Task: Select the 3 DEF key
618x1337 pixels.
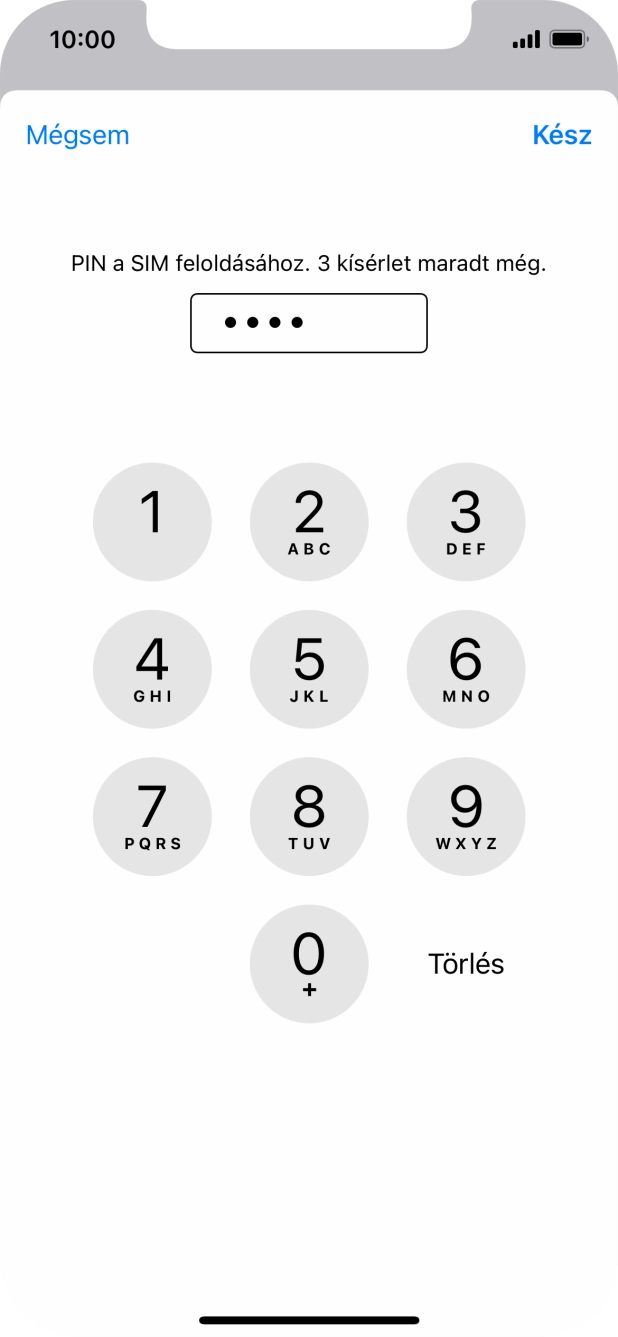Action: (x=466, y=521)
